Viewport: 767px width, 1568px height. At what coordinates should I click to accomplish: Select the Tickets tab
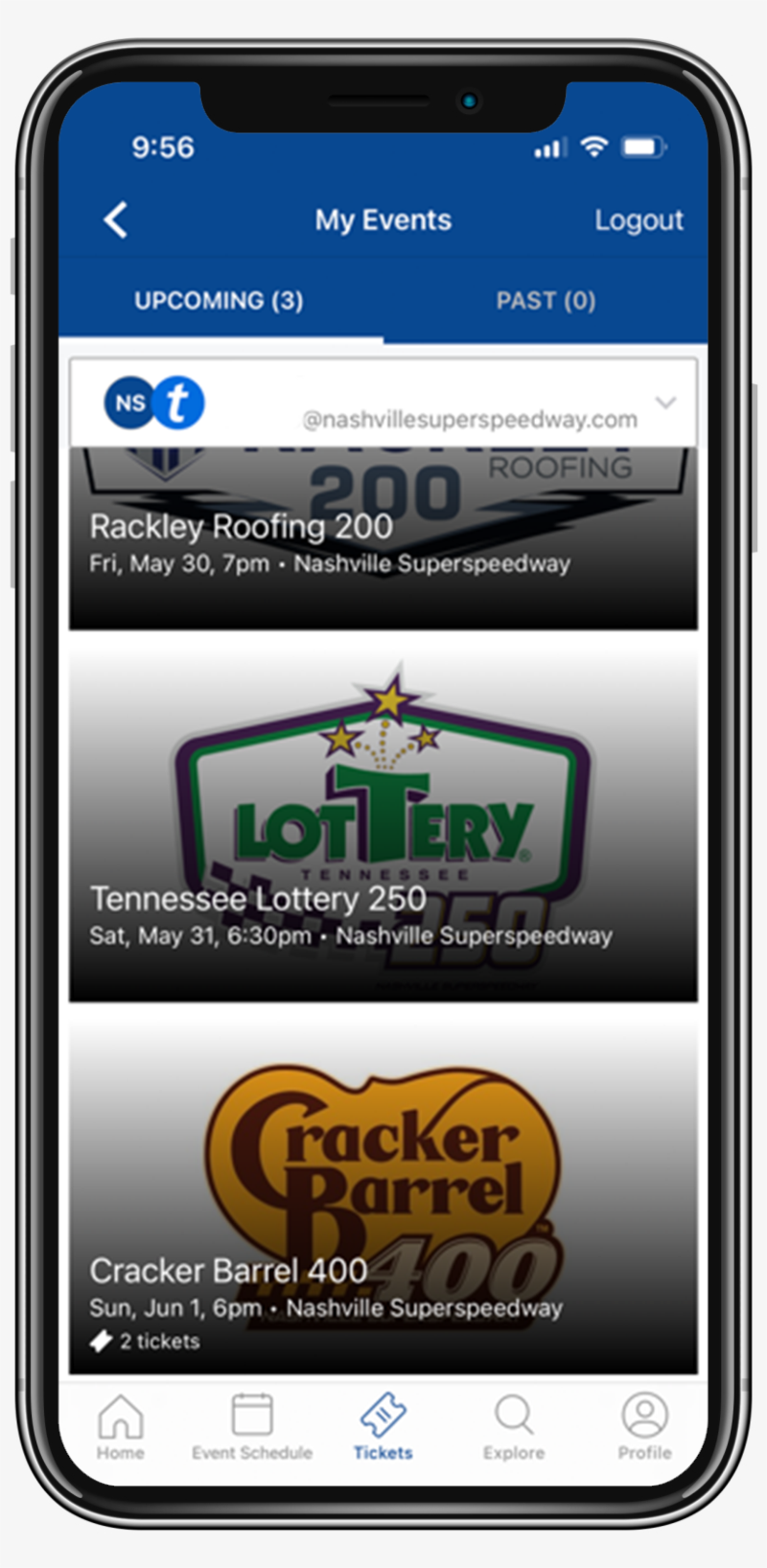[383, 1427]
